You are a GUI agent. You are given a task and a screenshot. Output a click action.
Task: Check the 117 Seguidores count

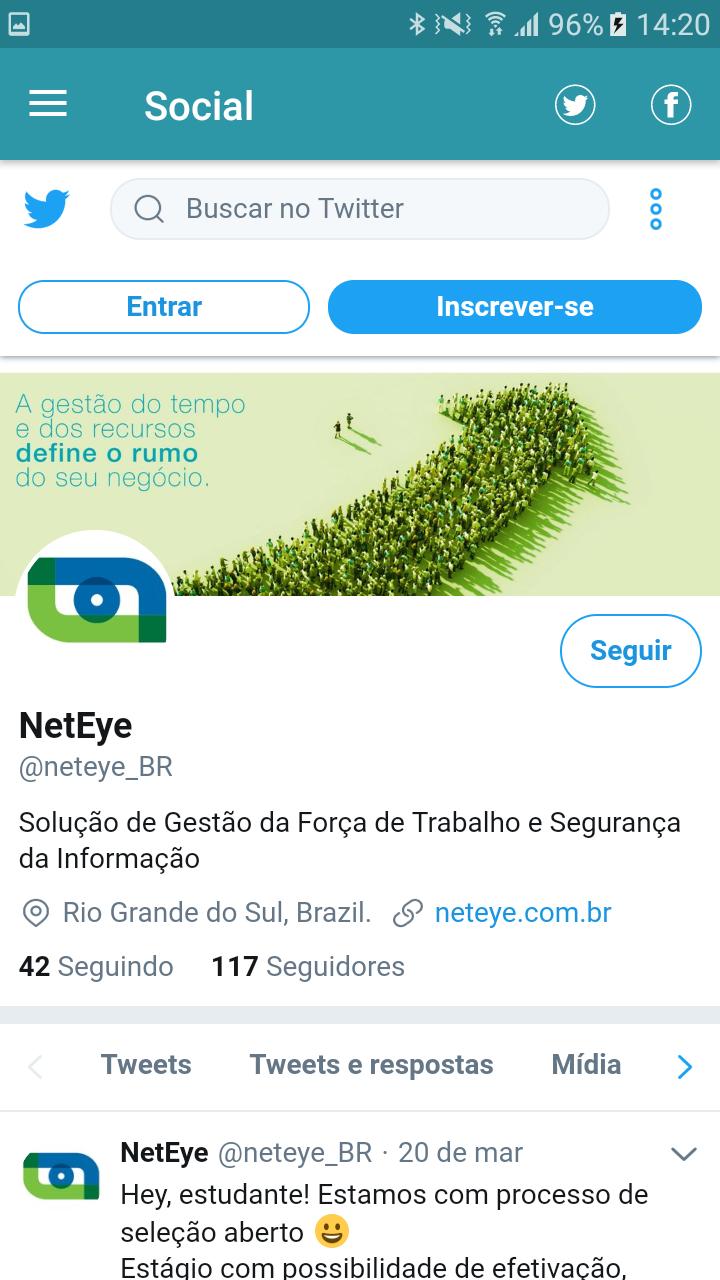pos(307,966)
